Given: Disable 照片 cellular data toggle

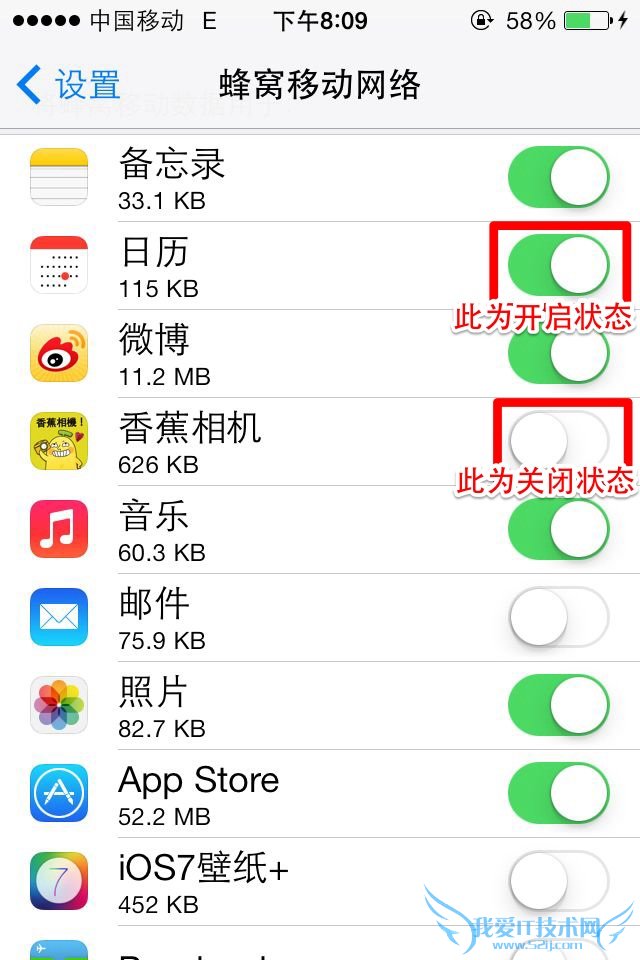Looking at the screenshot, I should point(558,705).
